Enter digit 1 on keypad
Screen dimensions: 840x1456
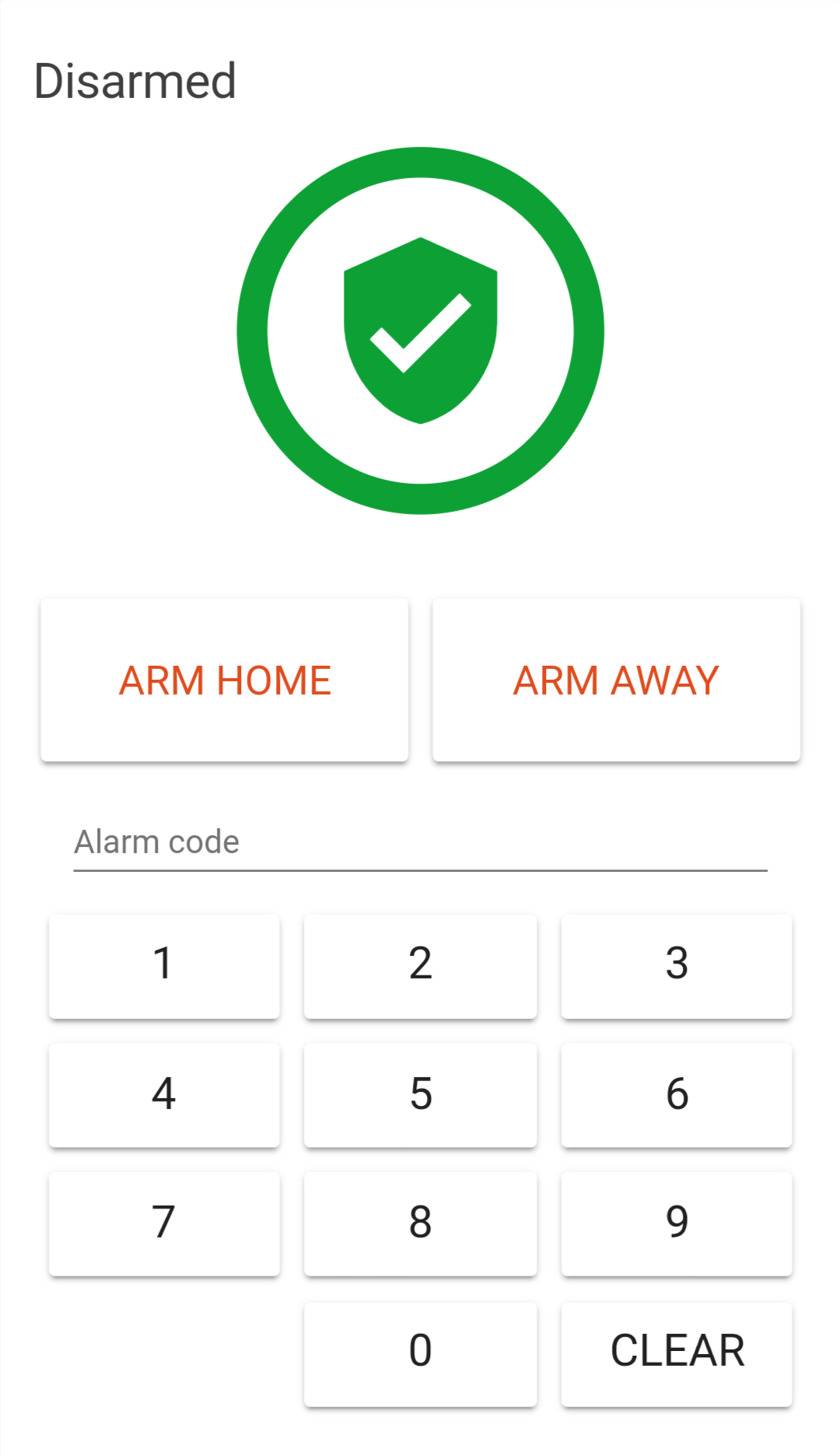click(x=163, y=964)
